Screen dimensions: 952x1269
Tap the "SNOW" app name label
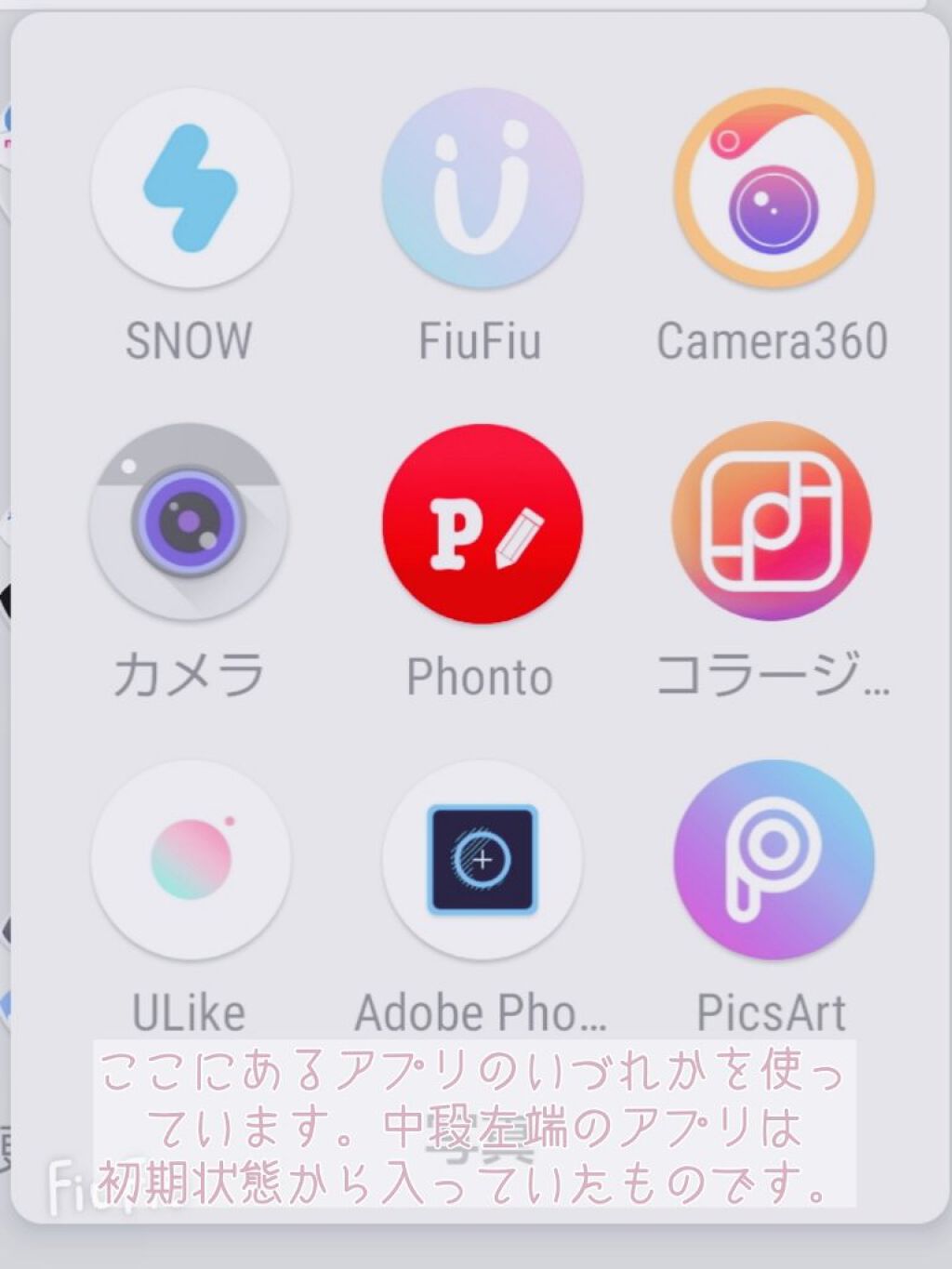pos(191,338)
